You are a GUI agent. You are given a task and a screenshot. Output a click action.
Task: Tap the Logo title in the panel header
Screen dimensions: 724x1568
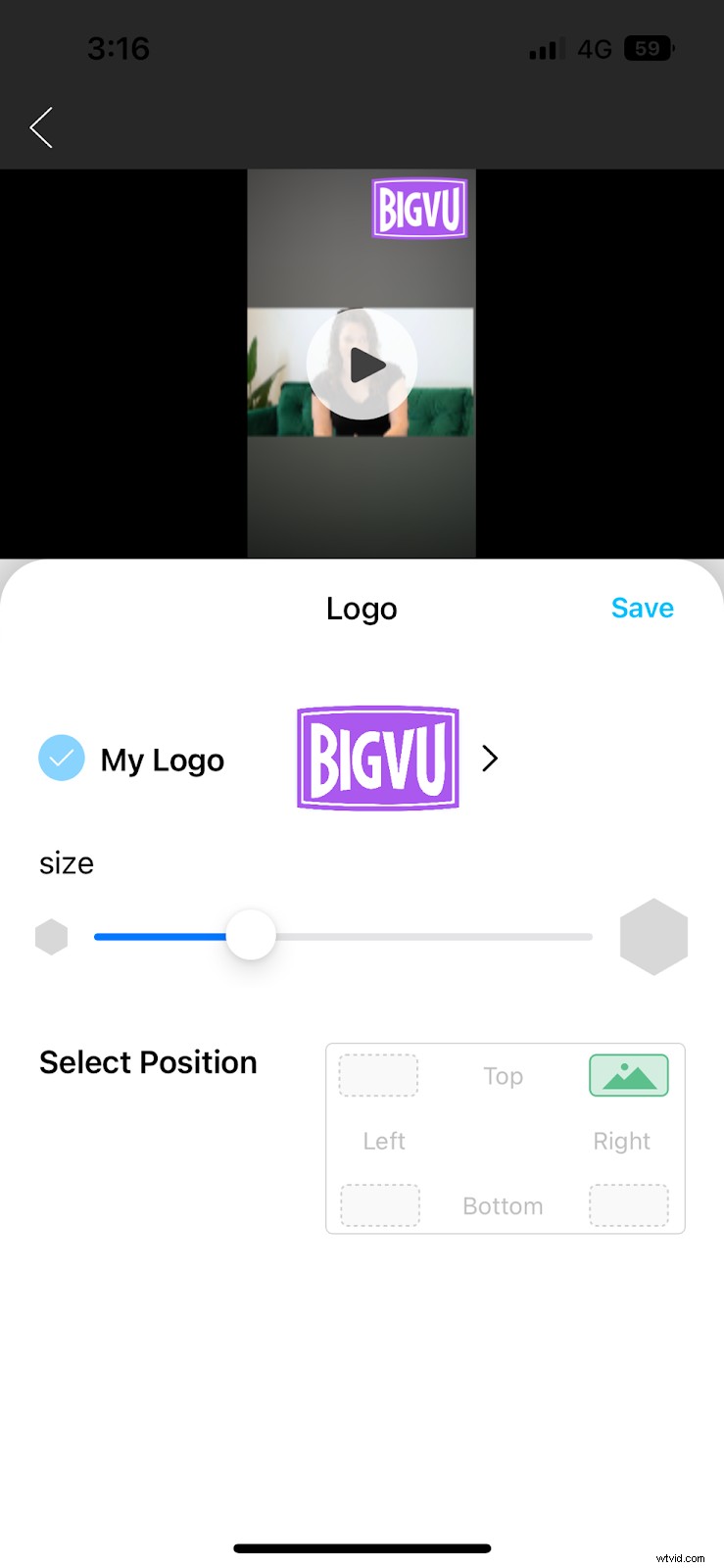pyautogui.click(x=362, y=609)
